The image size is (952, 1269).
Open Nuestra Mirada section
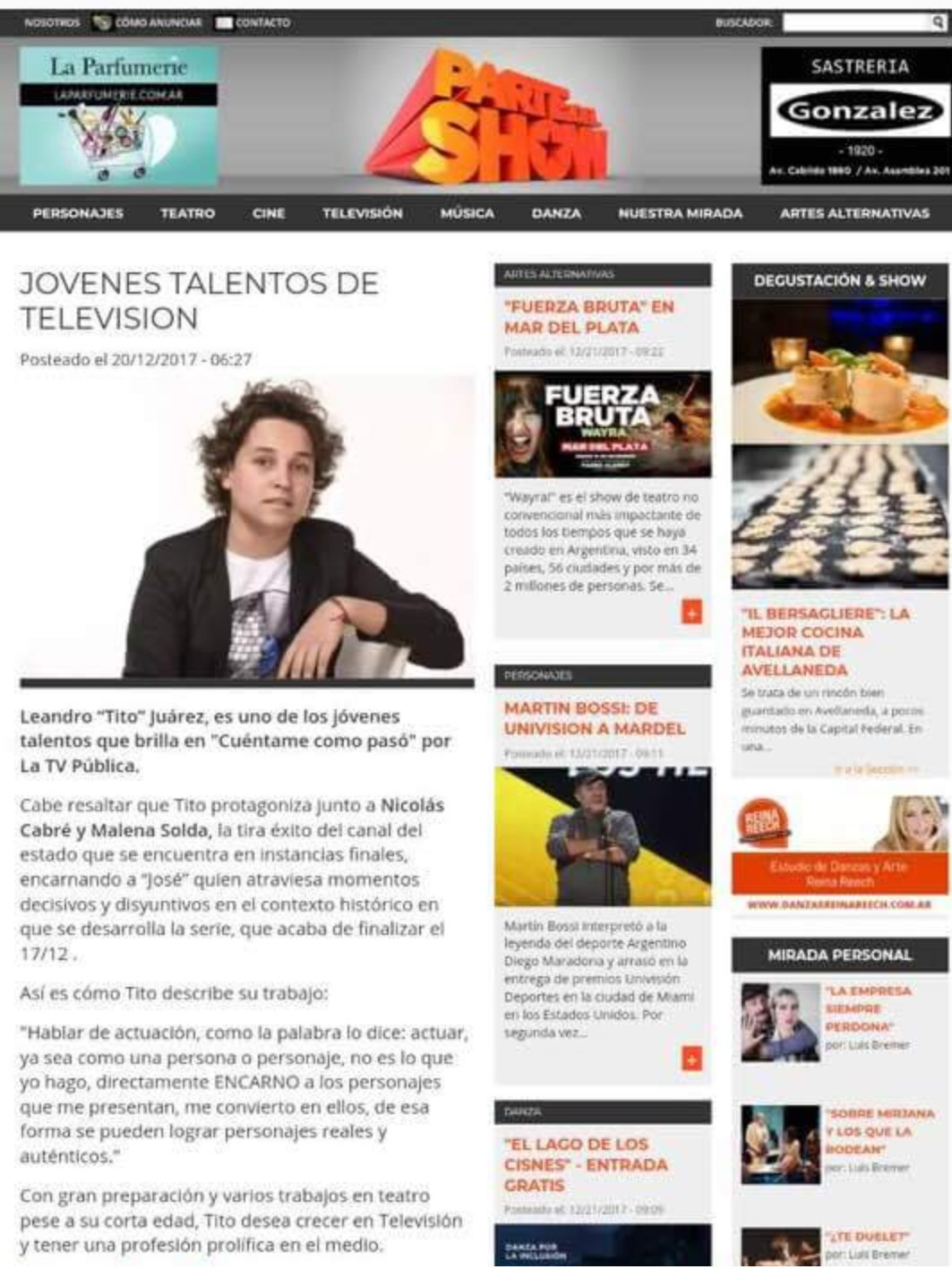coord(680,213)
